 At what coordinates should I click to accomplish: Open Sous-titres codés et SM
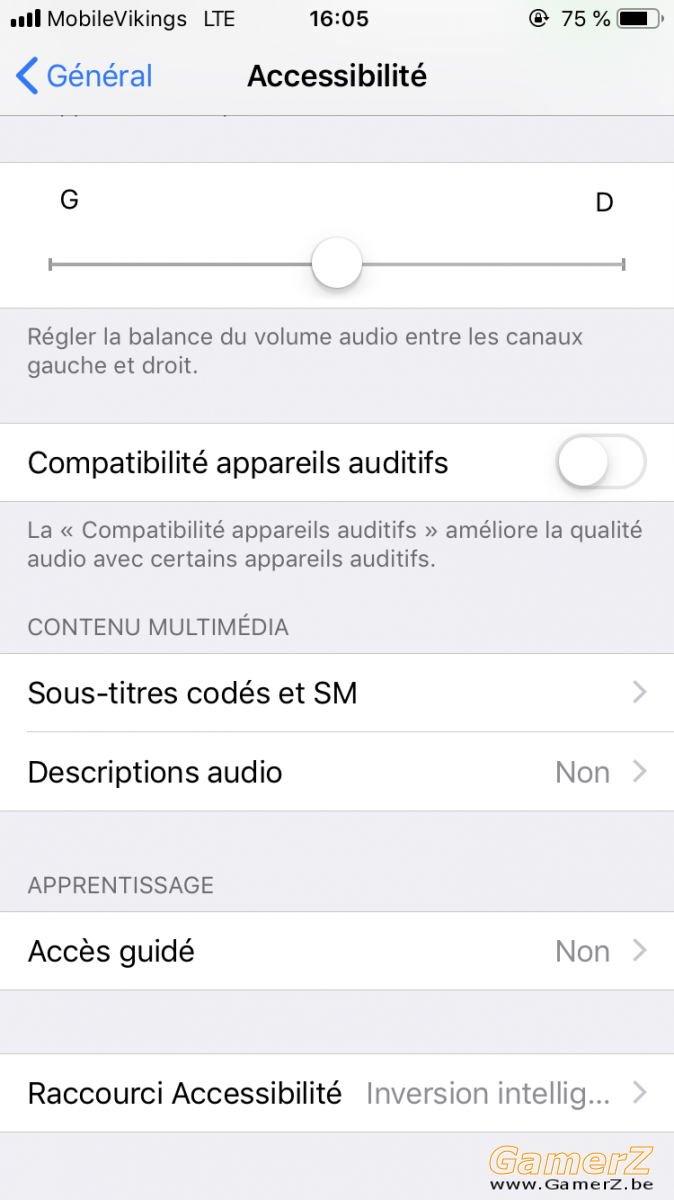coord(337,693)
